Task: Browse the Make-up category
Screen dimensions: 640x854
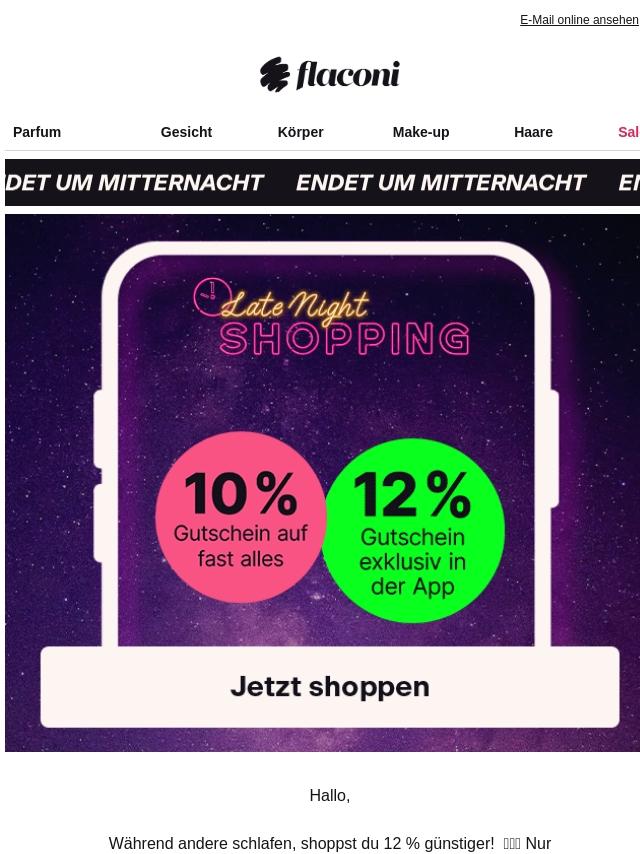Action: point(420,132)
